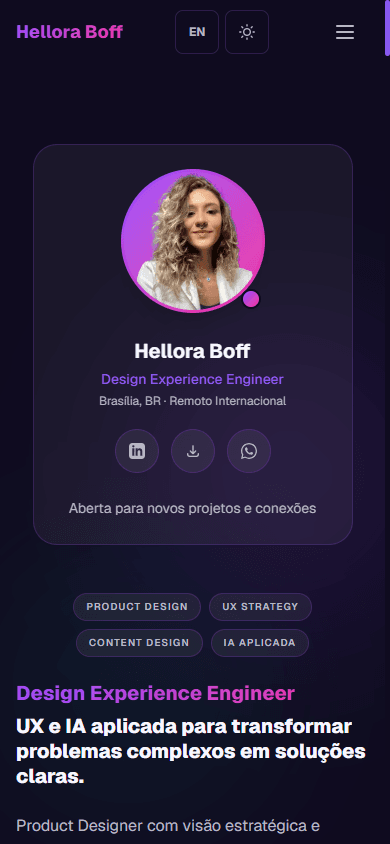390x844 pixels.
Task: Contact via the WhatsApp icon
Action: pyautogui.click(x=249, y=451)
